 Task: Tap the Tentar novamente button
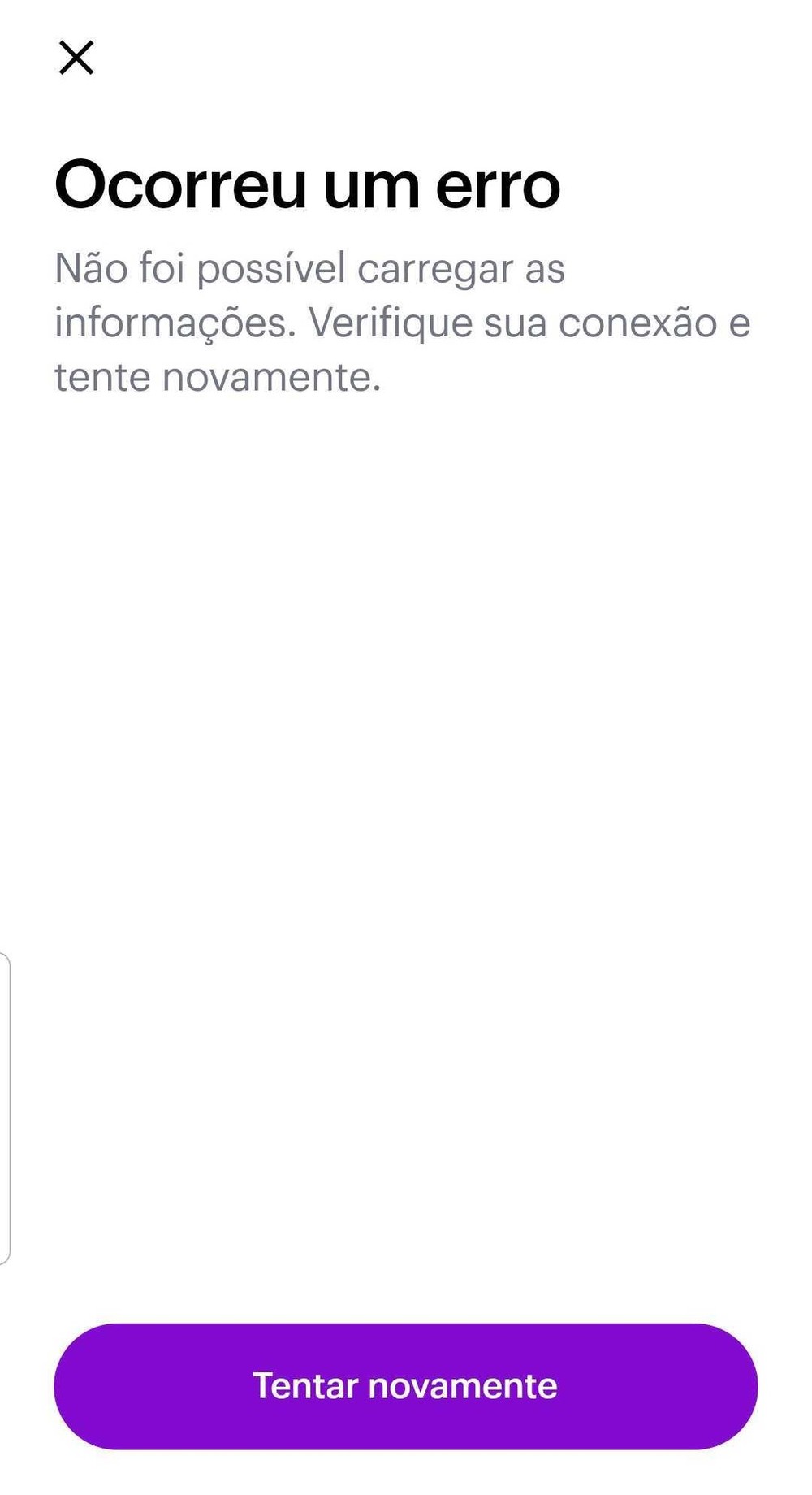pyautogui.click(x=405, y=1386)
